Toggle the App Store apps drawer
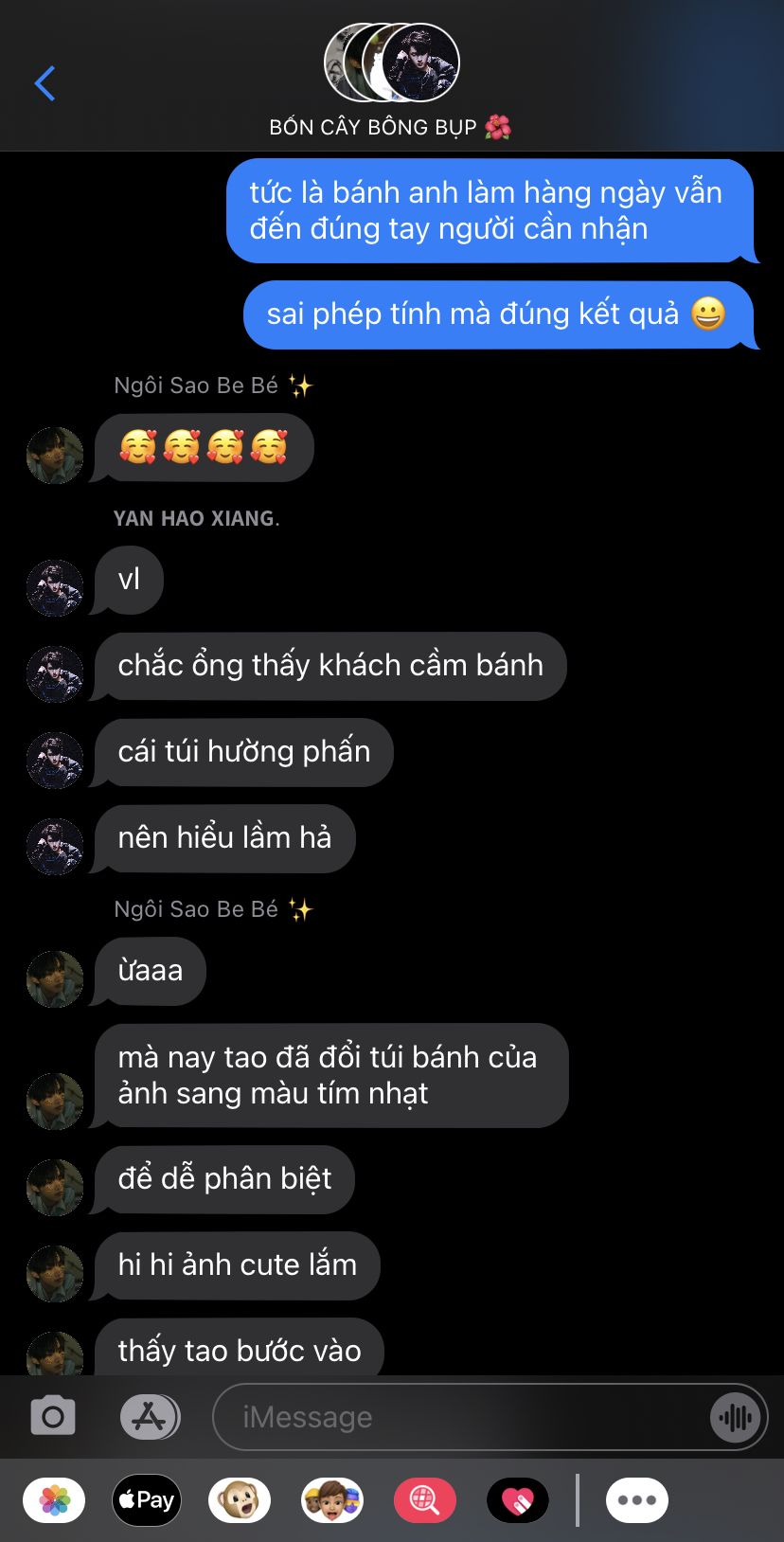 (x=150, y=1417)
